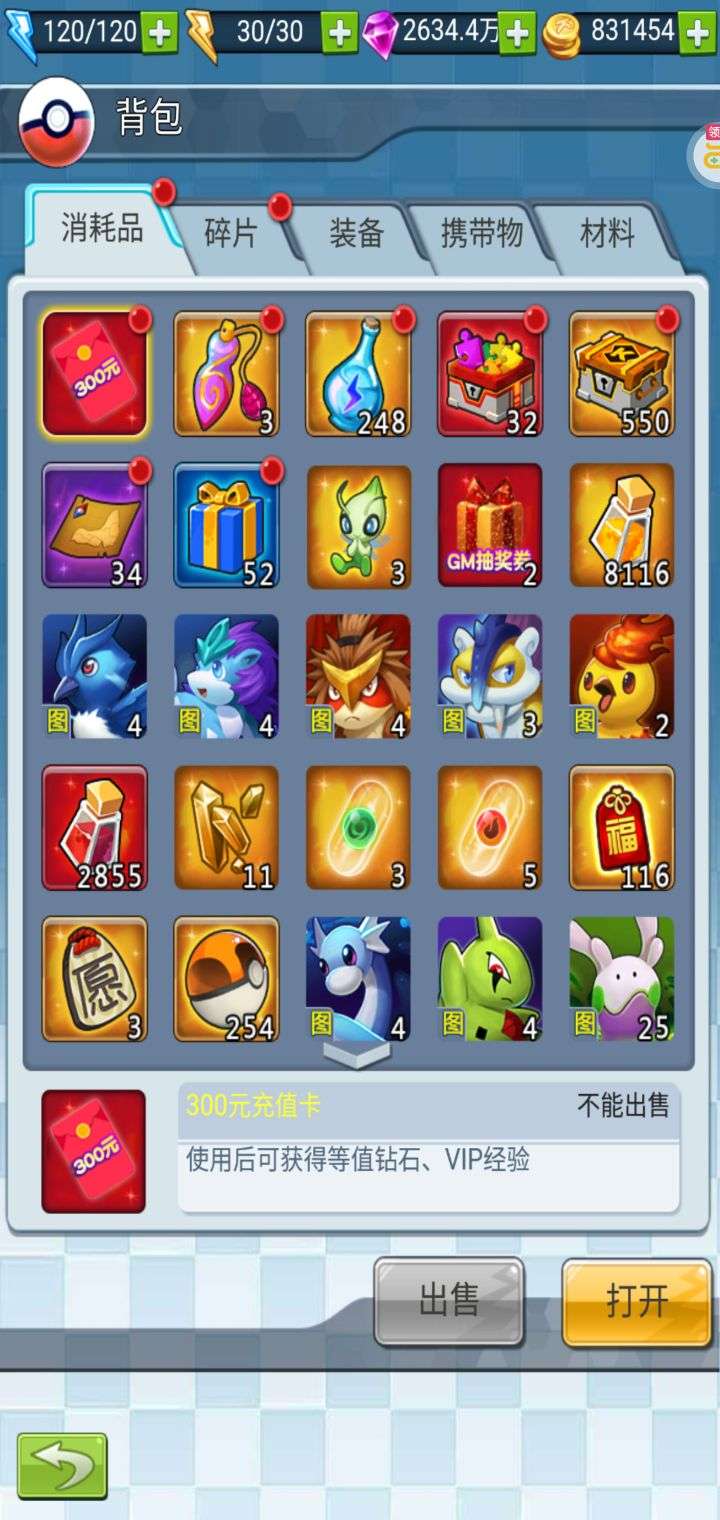The height and width of the screenshot is (1520, 720).
Task: Switch to the 装备 tab
Action: 356,233
